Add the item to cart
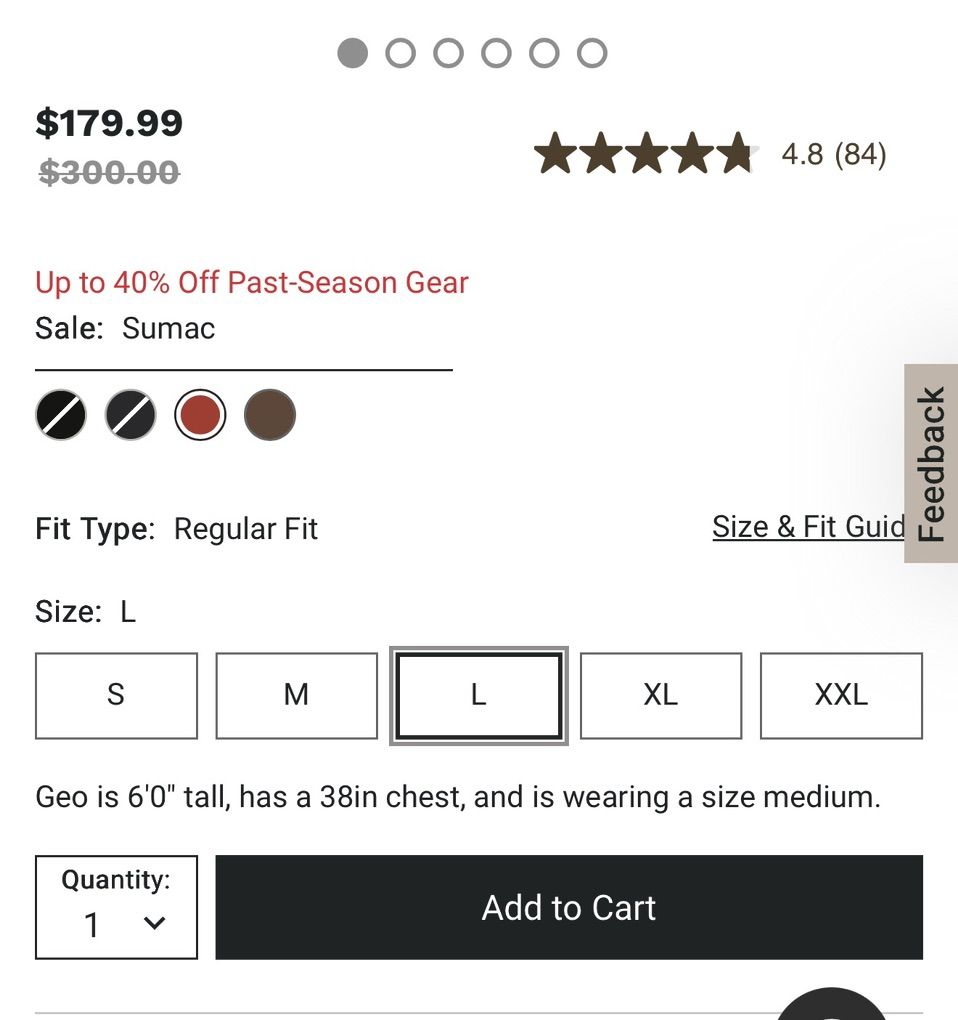The height and width of the screenshot is (1020, 958). tap(568, 907)
